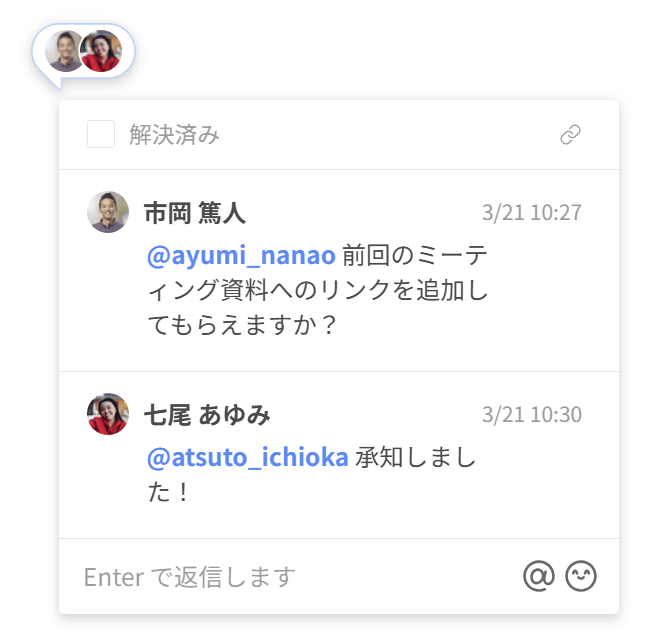Tap the @ayumi_nanao mention link

coord(241,255)
